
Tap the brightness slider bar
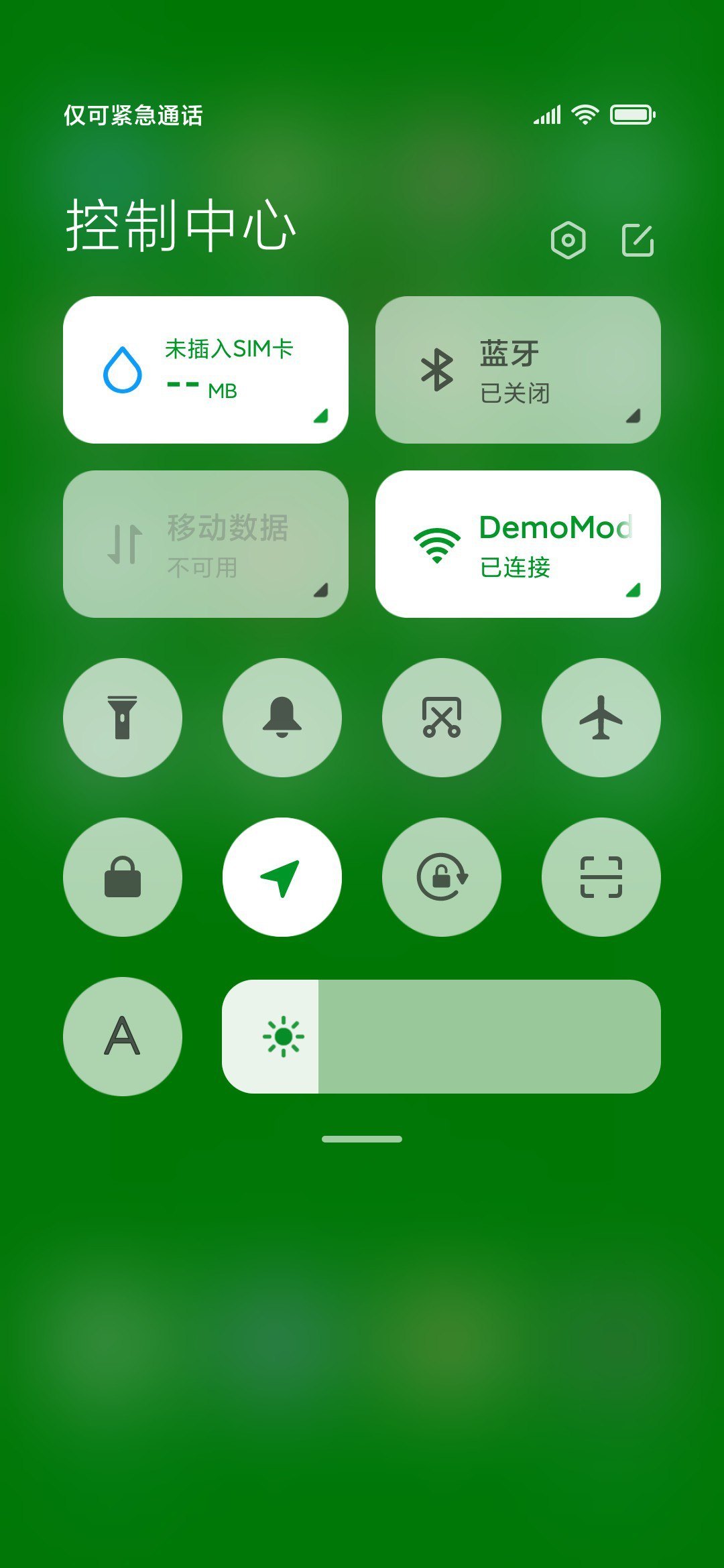441,1037
